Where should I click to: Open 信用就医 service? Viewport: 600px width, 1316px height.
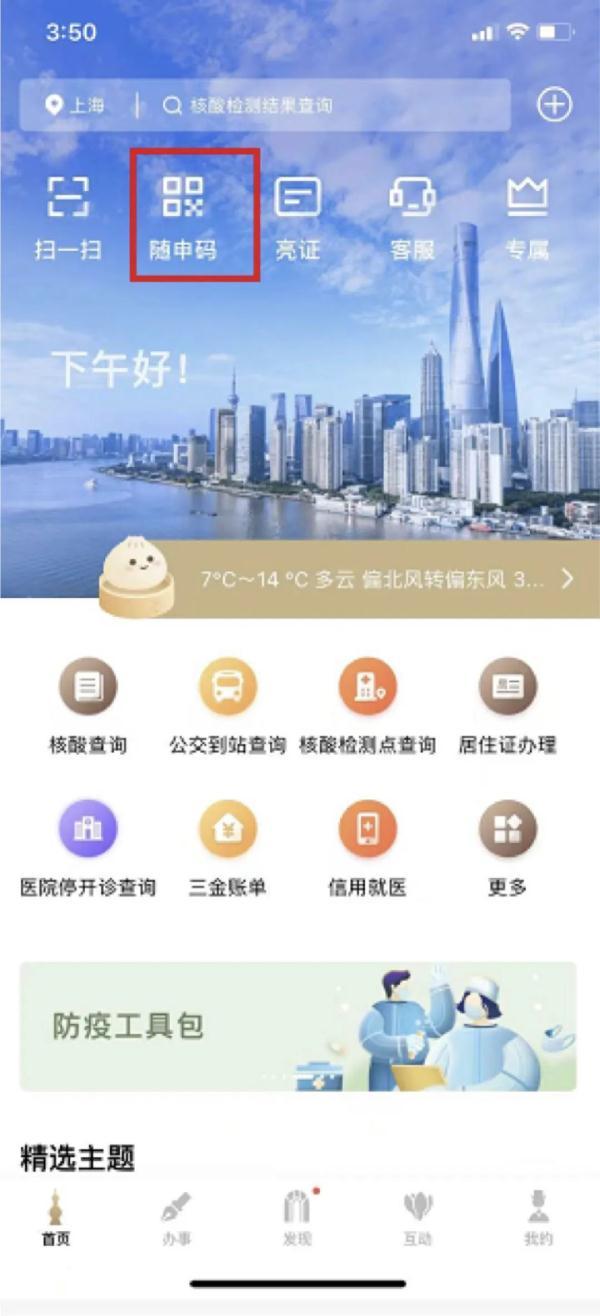click(x=368, y=847)
